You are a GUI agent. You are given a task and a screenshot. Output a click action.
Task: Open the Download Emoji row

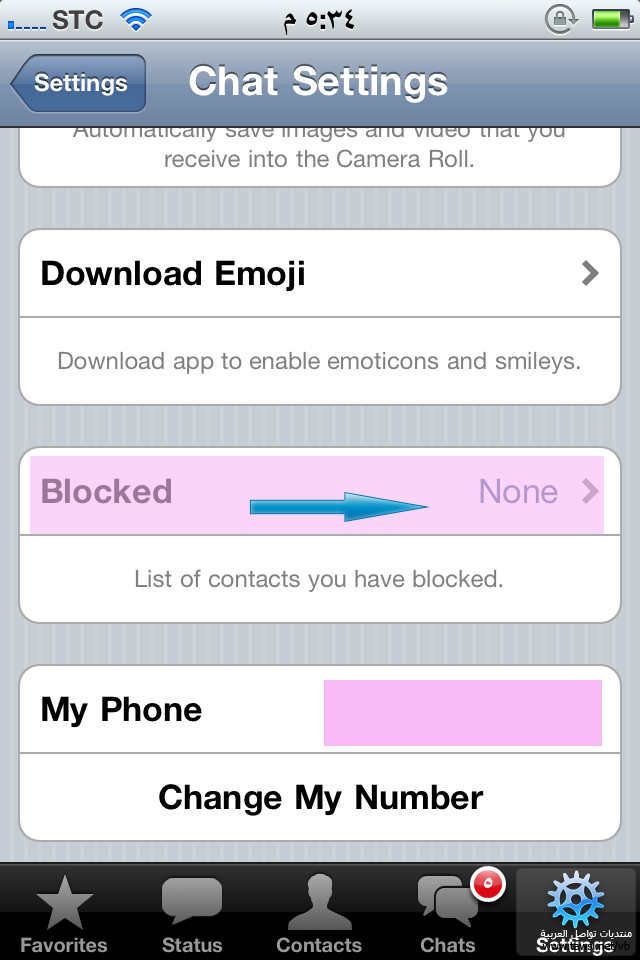320,274
